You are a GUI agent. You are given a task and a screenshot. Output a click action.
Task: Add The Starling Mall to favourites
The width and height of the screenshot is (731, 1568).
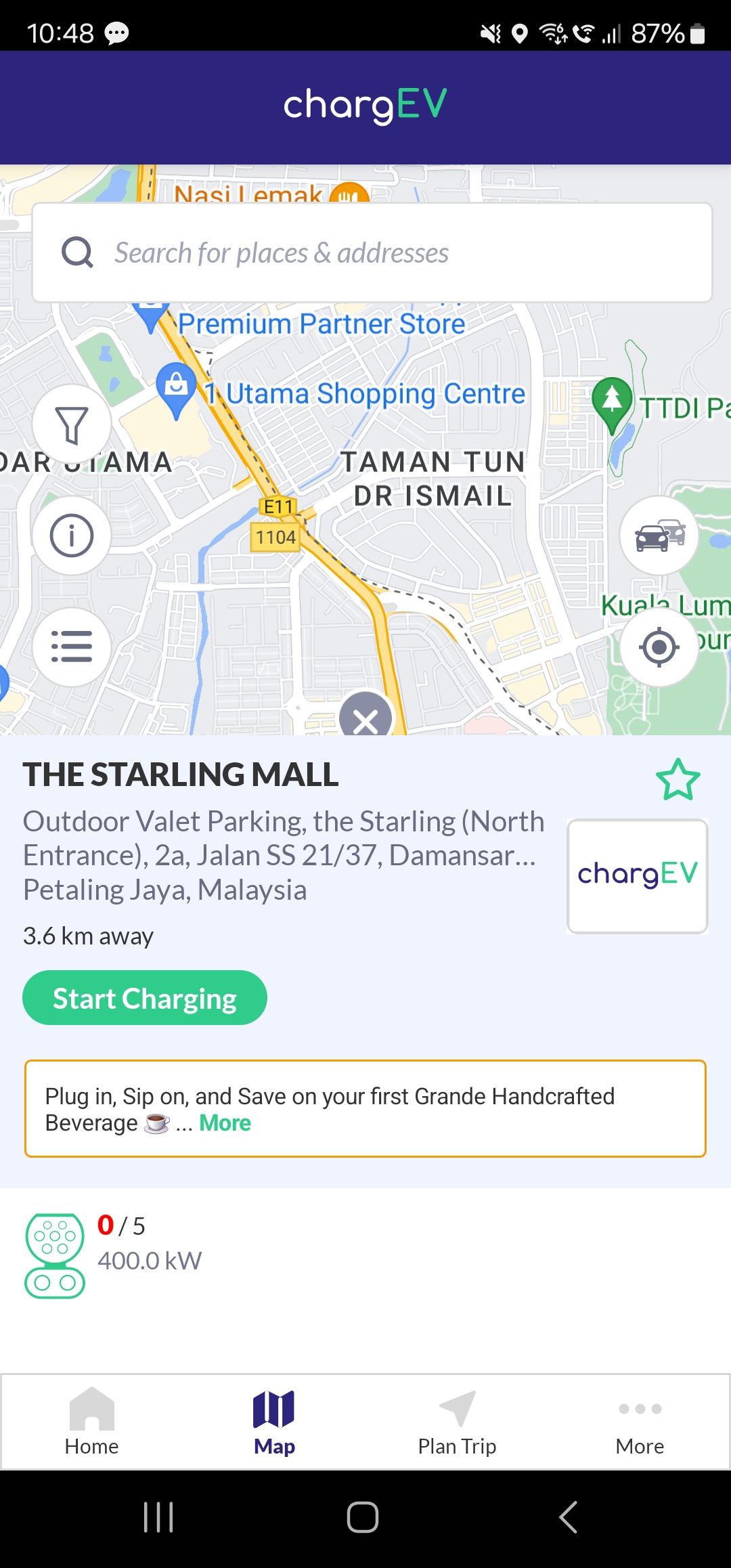point(678,780)
